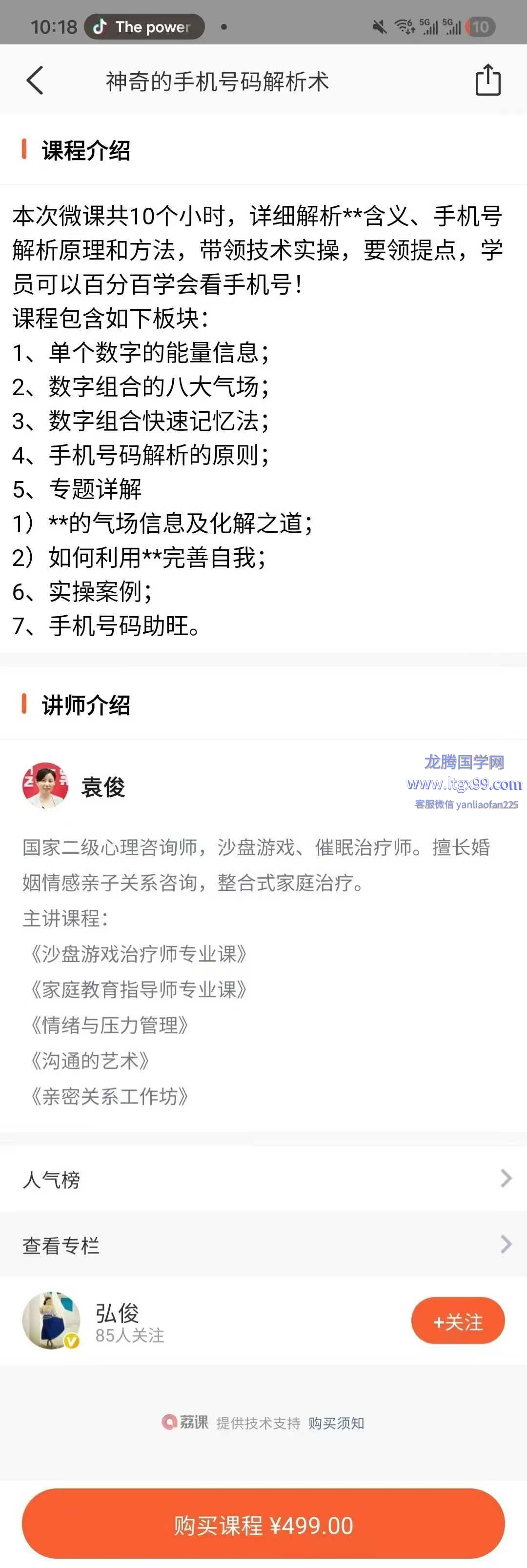This screenshot has height=1568, width=527.
Task: Share this course via the share icon
Action: 487,80
